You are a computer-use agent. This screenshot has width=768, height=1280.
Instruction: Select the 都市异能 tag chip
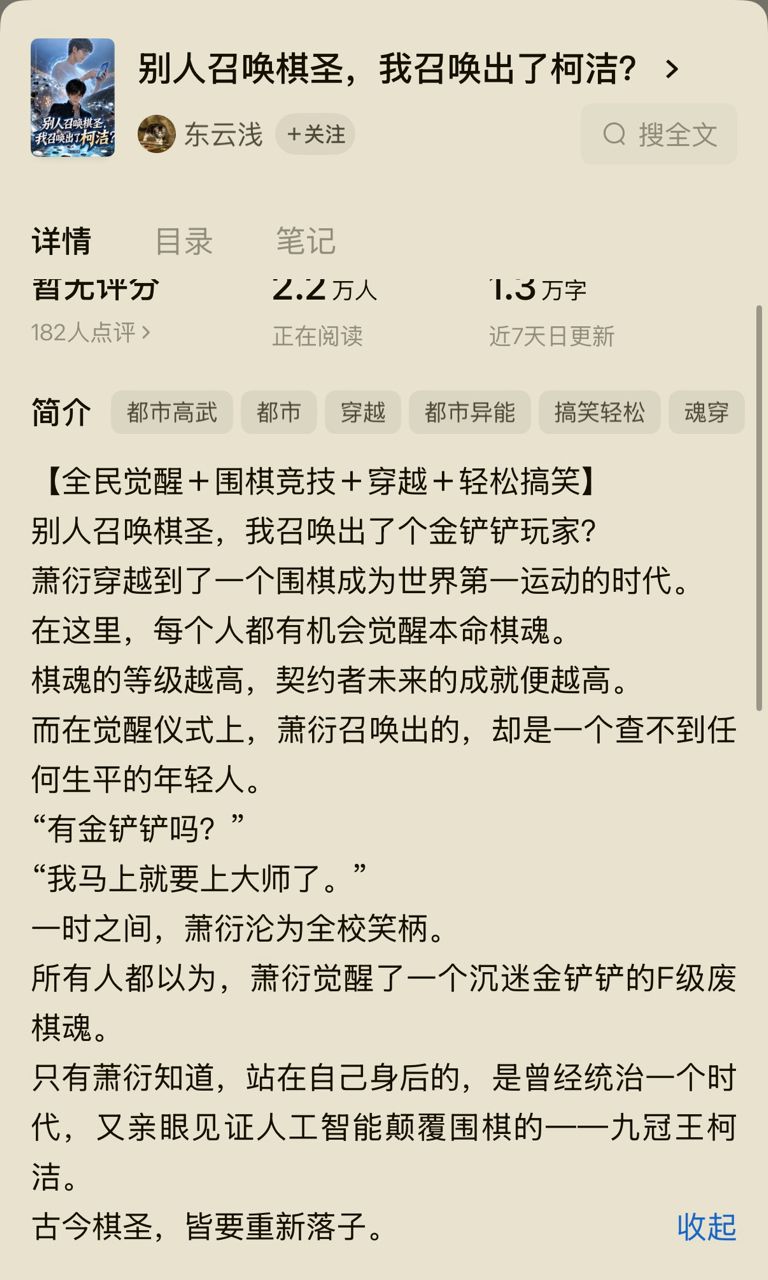pyautogui.click(x=470, y=412)
